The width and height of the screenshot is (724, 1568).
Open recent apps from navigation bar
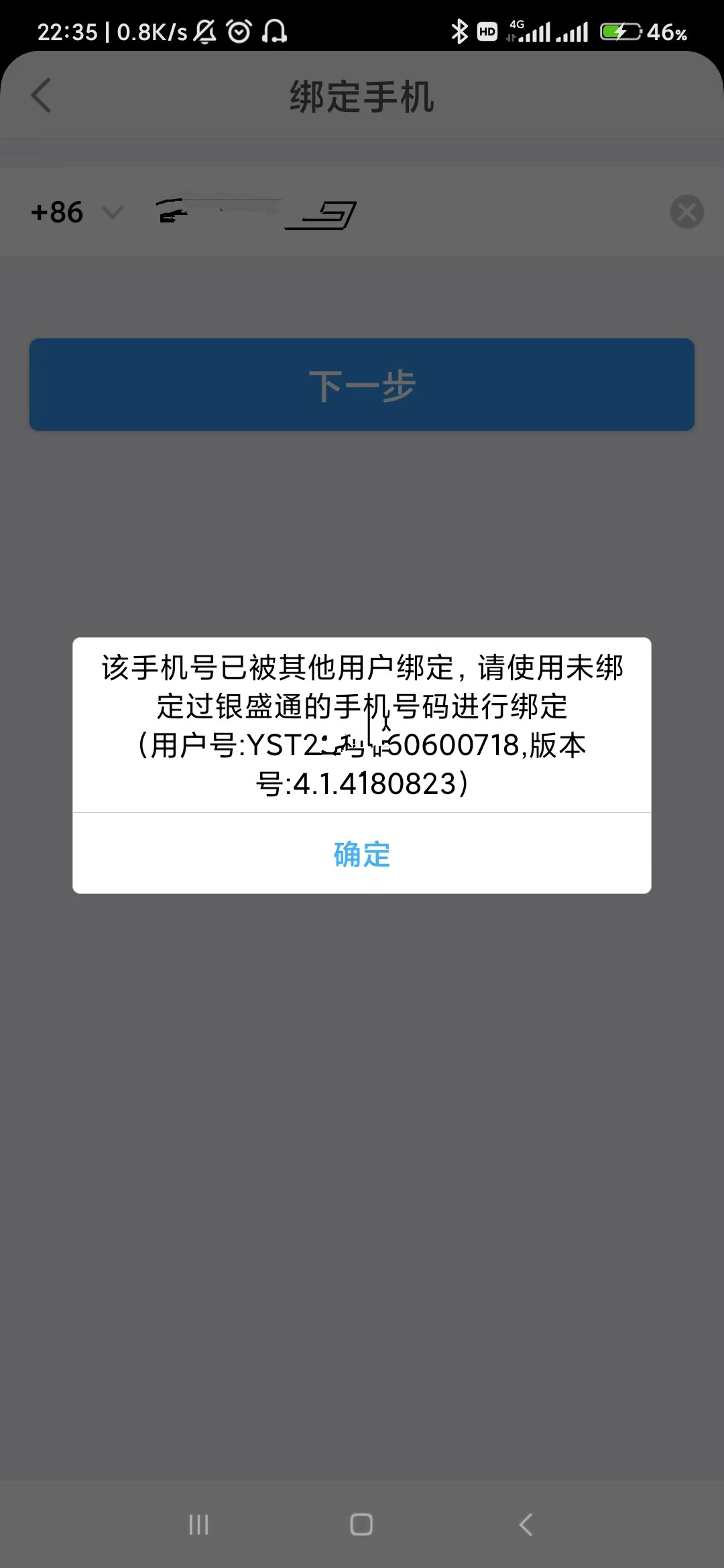[198, 1524]
